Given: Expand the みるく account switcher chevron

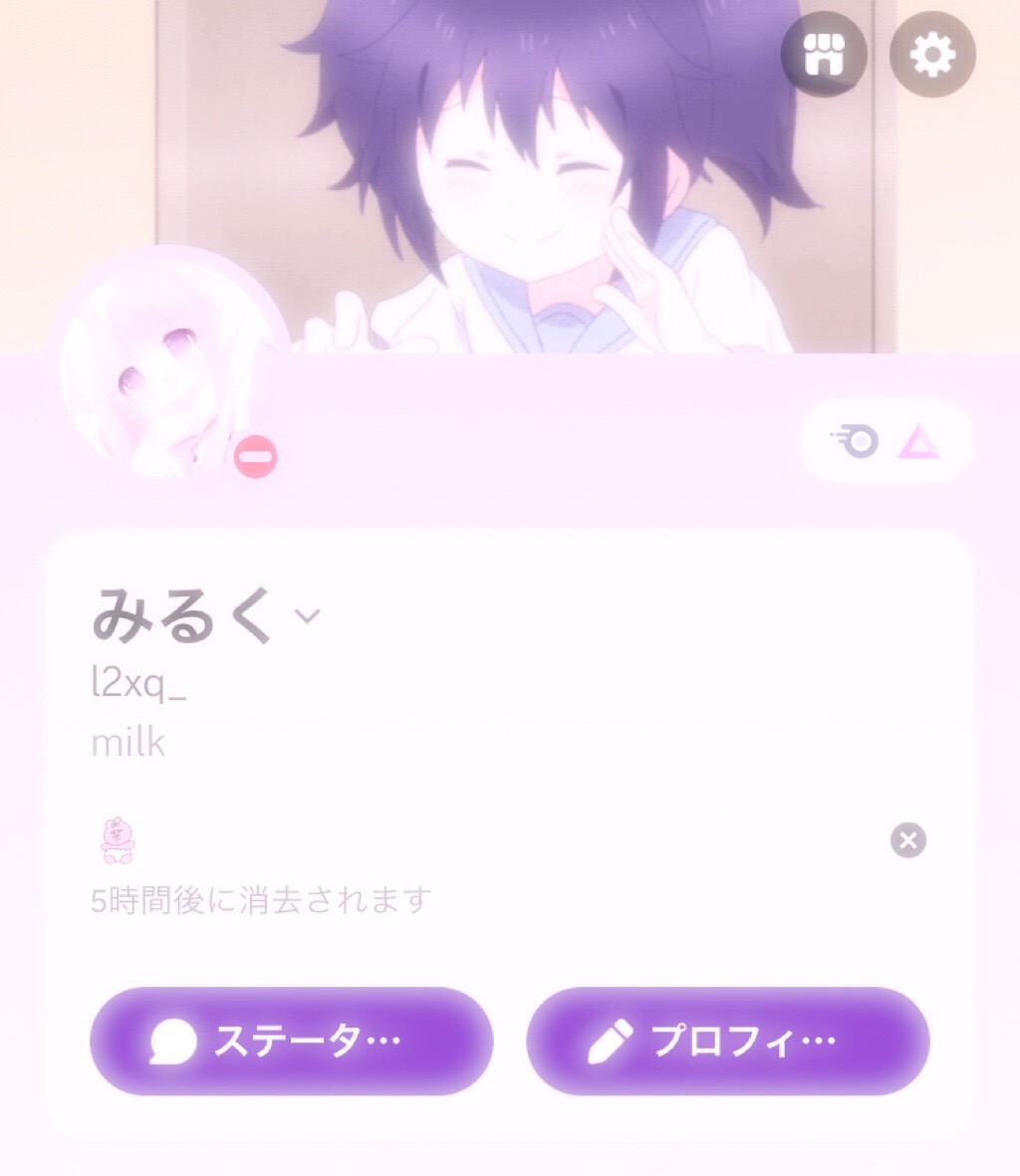Looking at the screenshot, I should (x=308, y=615).
